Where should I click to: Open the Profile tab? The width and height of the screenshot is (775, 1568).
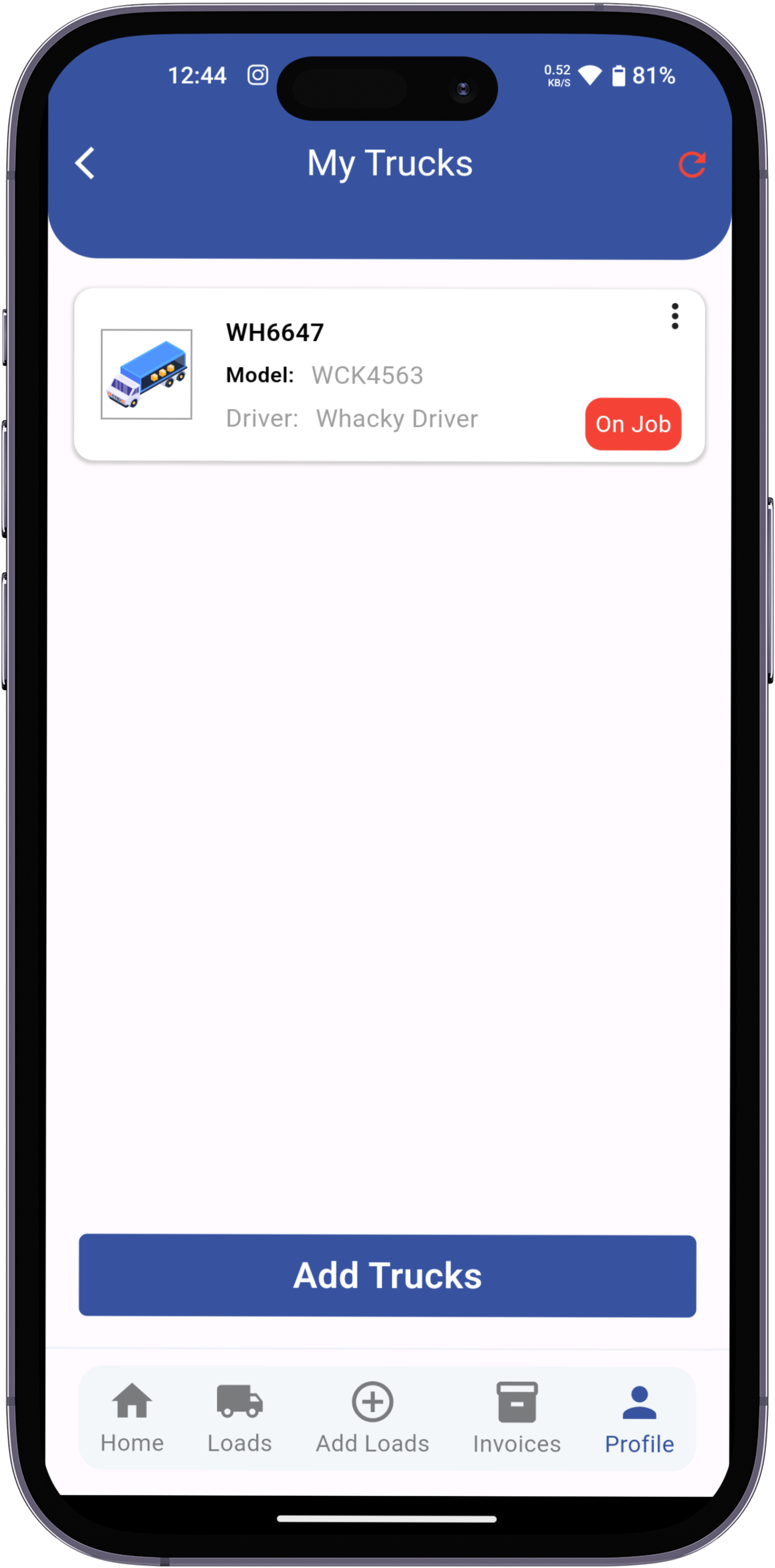(x=639, y=1417)
